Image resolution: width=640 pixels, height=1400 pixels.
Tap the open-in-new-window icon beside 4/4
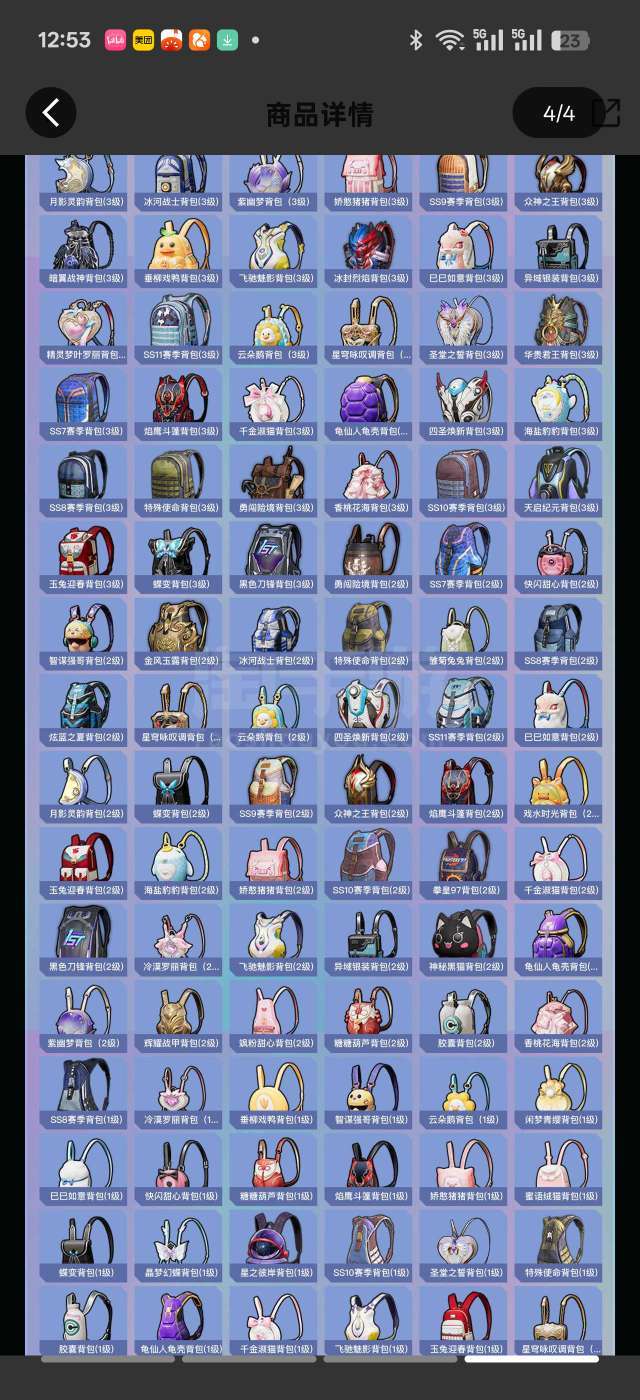tap(606, 113)
